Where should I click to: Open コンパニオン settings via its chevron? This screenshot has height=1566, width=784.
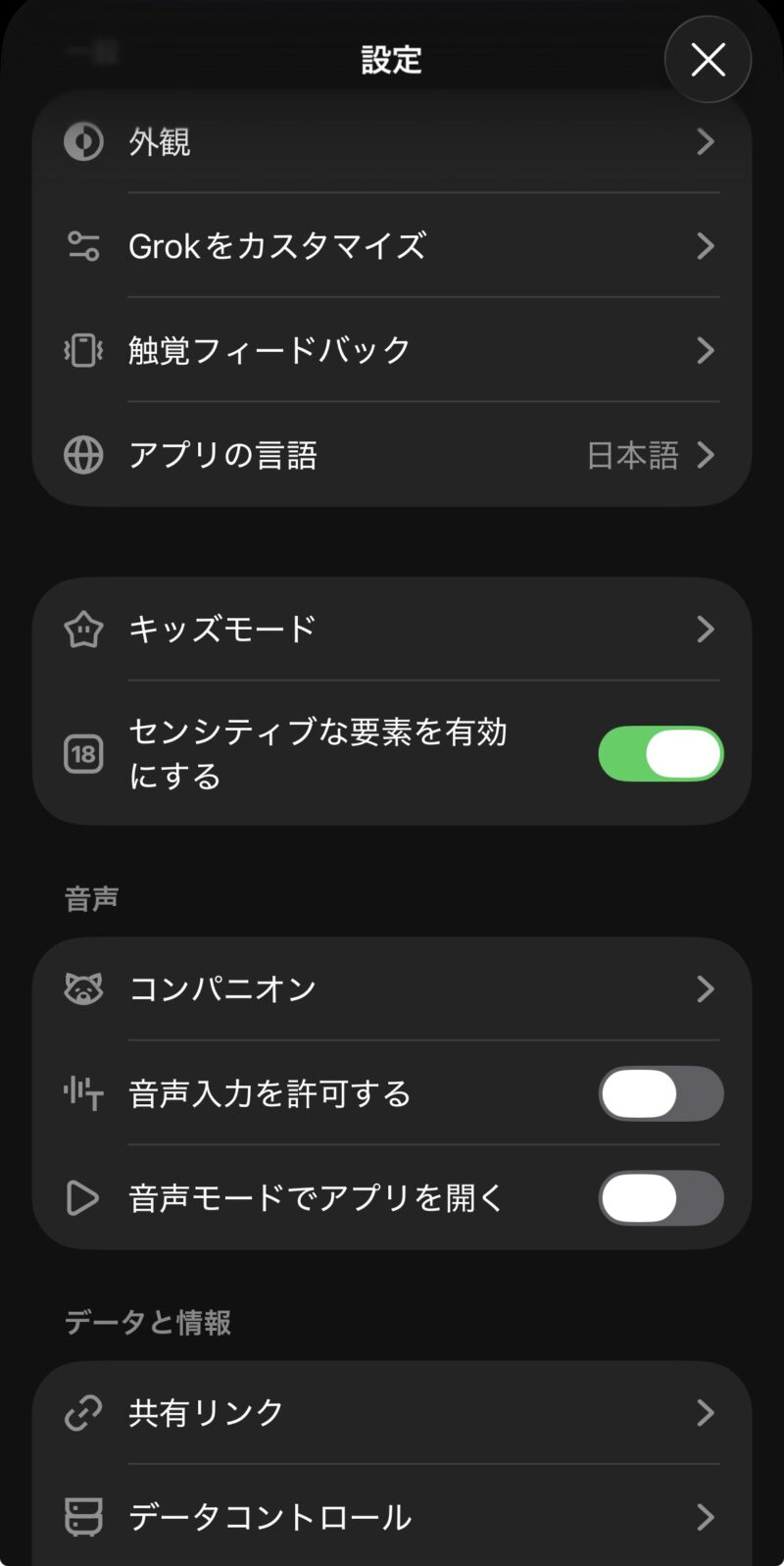705,989
